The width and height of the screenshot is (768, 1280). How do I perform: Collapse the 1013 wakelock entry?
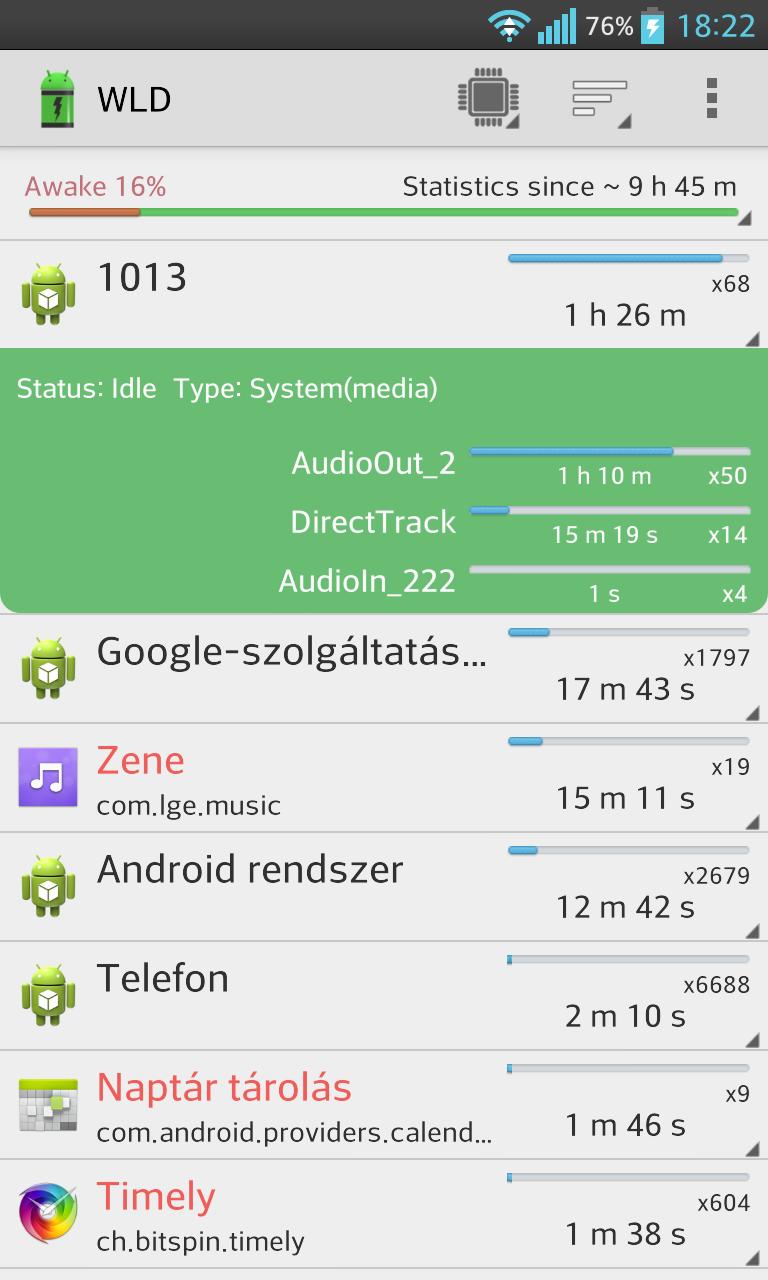384,294
